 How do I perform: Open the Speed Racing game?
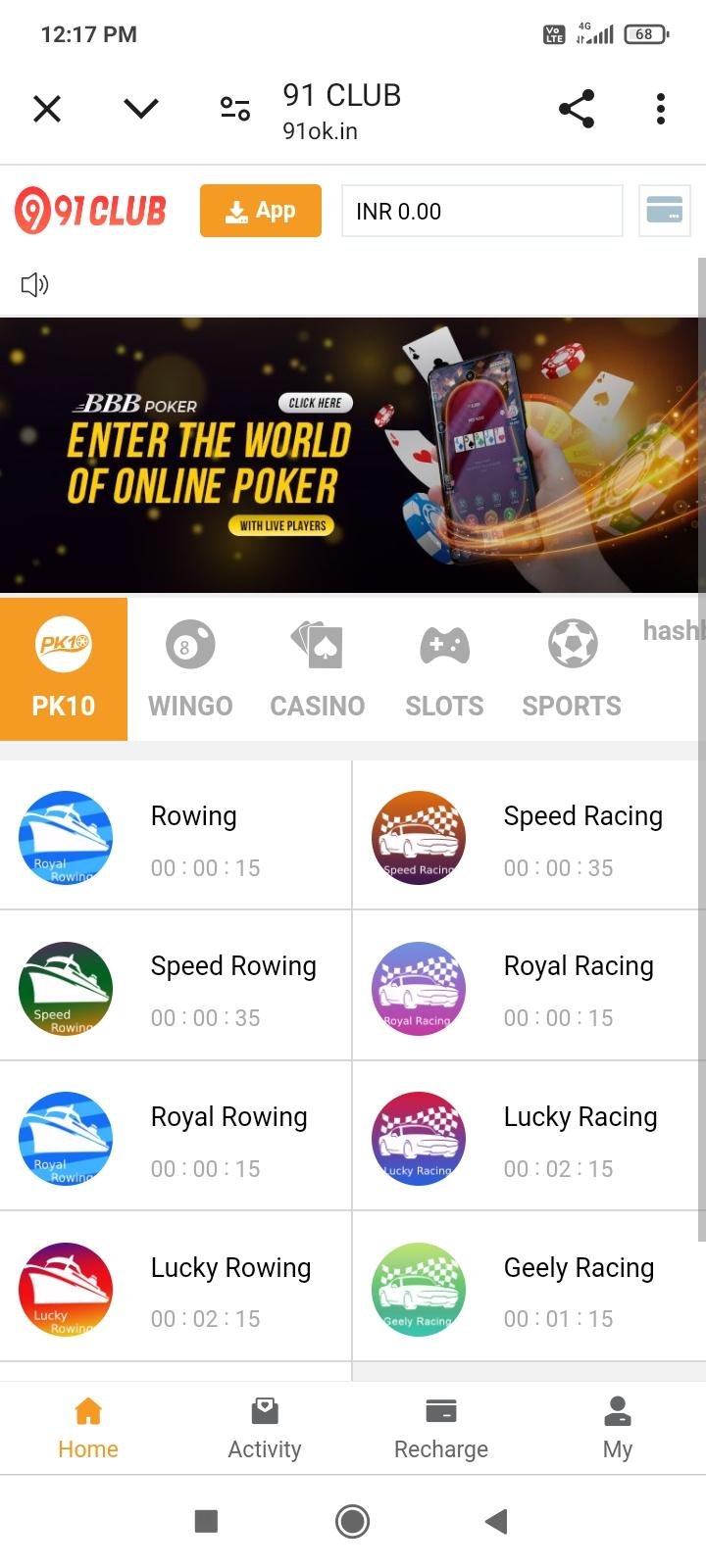[x=529, y=838]
